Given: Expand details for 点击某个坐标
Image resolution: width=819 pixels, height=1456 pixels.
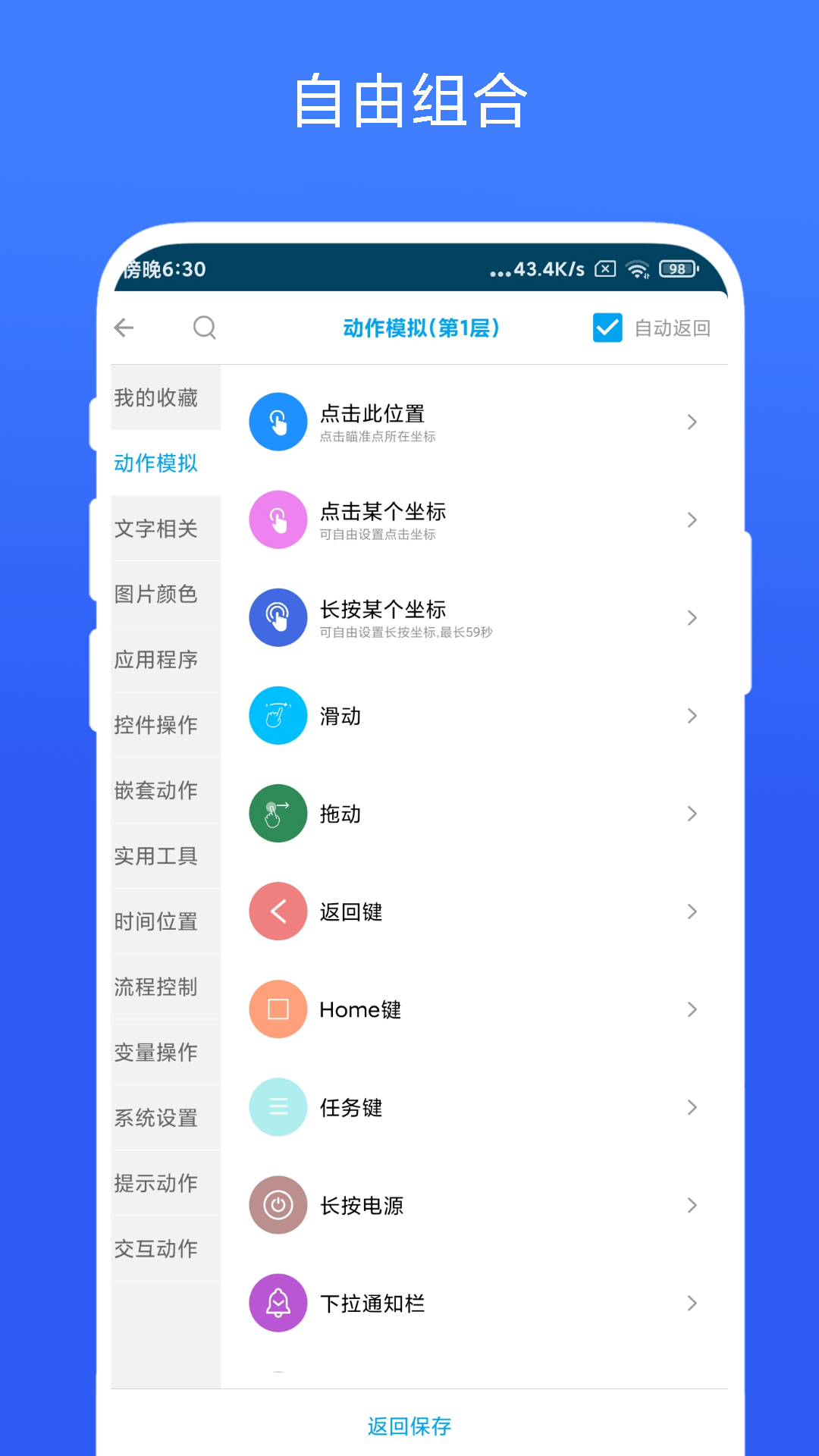Looking at the screenshot, I should coord(692,519).
